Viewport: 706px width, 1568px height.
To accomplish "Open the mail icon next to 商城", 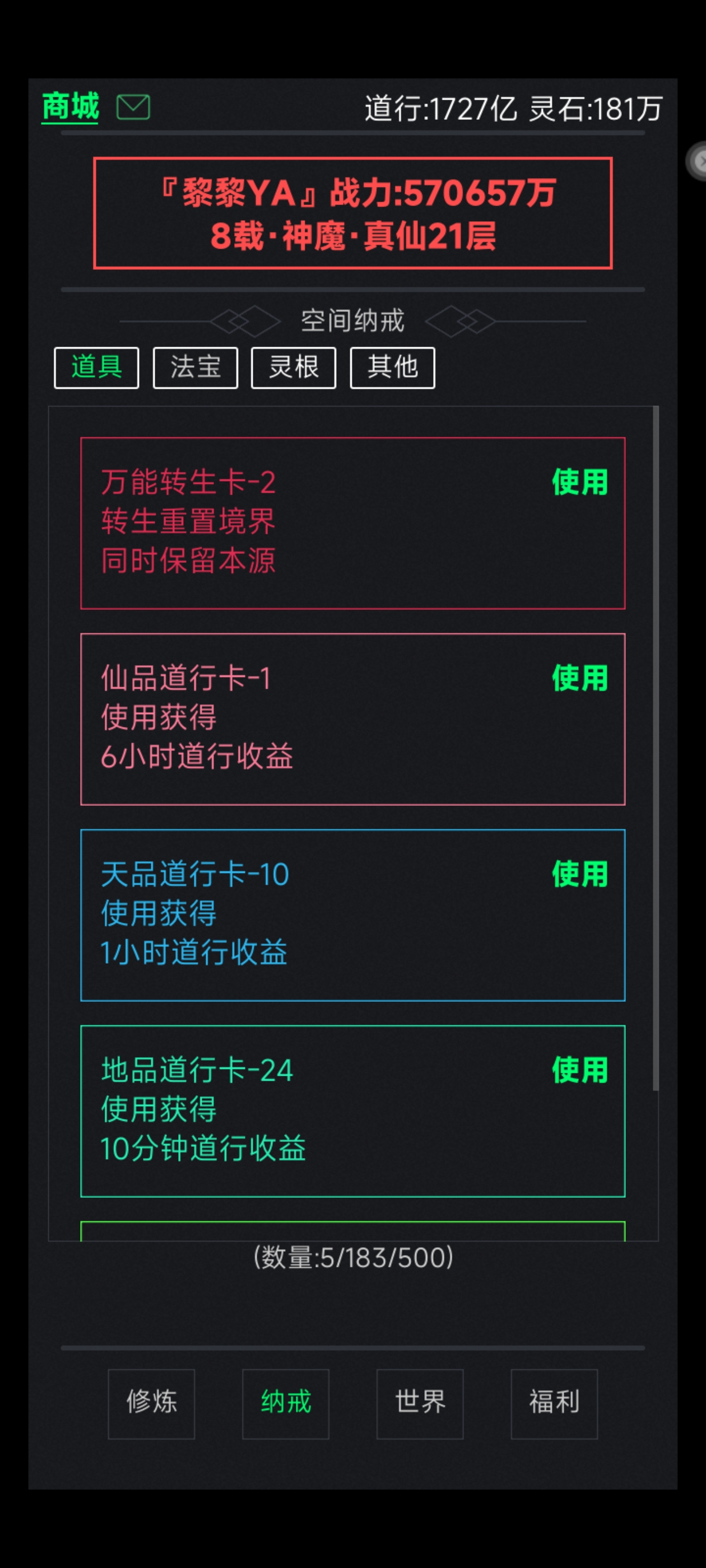I will pyautogui.click(x=134, y=106).
